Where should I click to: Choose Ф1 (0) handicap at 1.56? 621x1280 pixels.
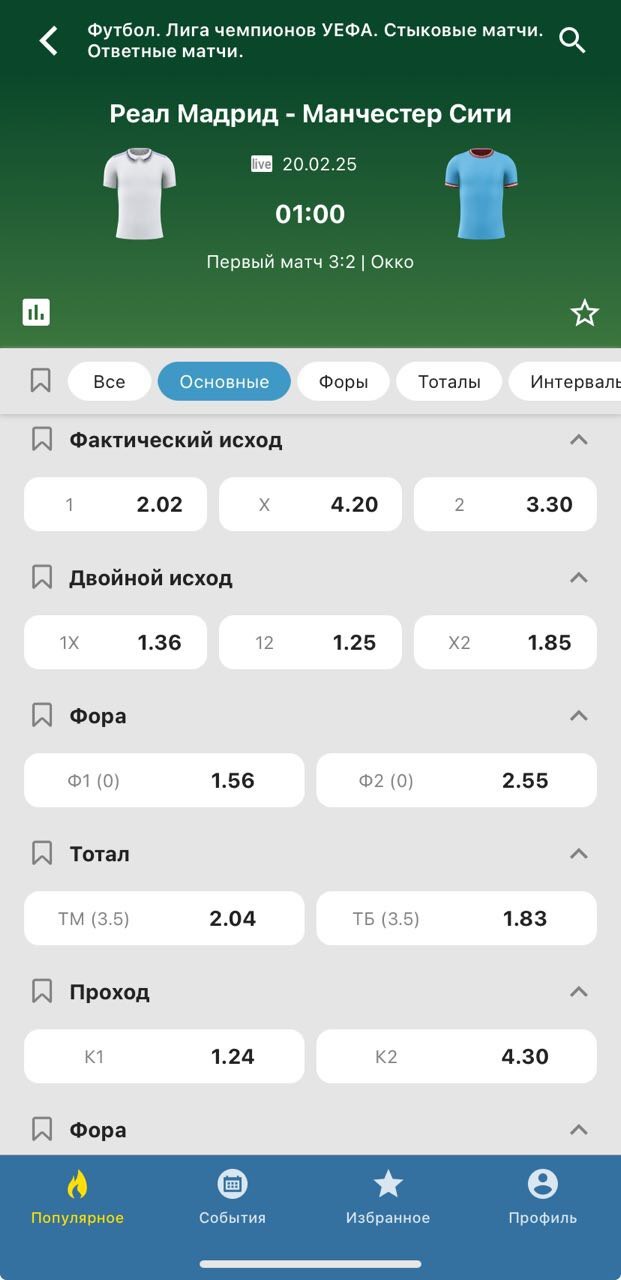tap(164, 780)
